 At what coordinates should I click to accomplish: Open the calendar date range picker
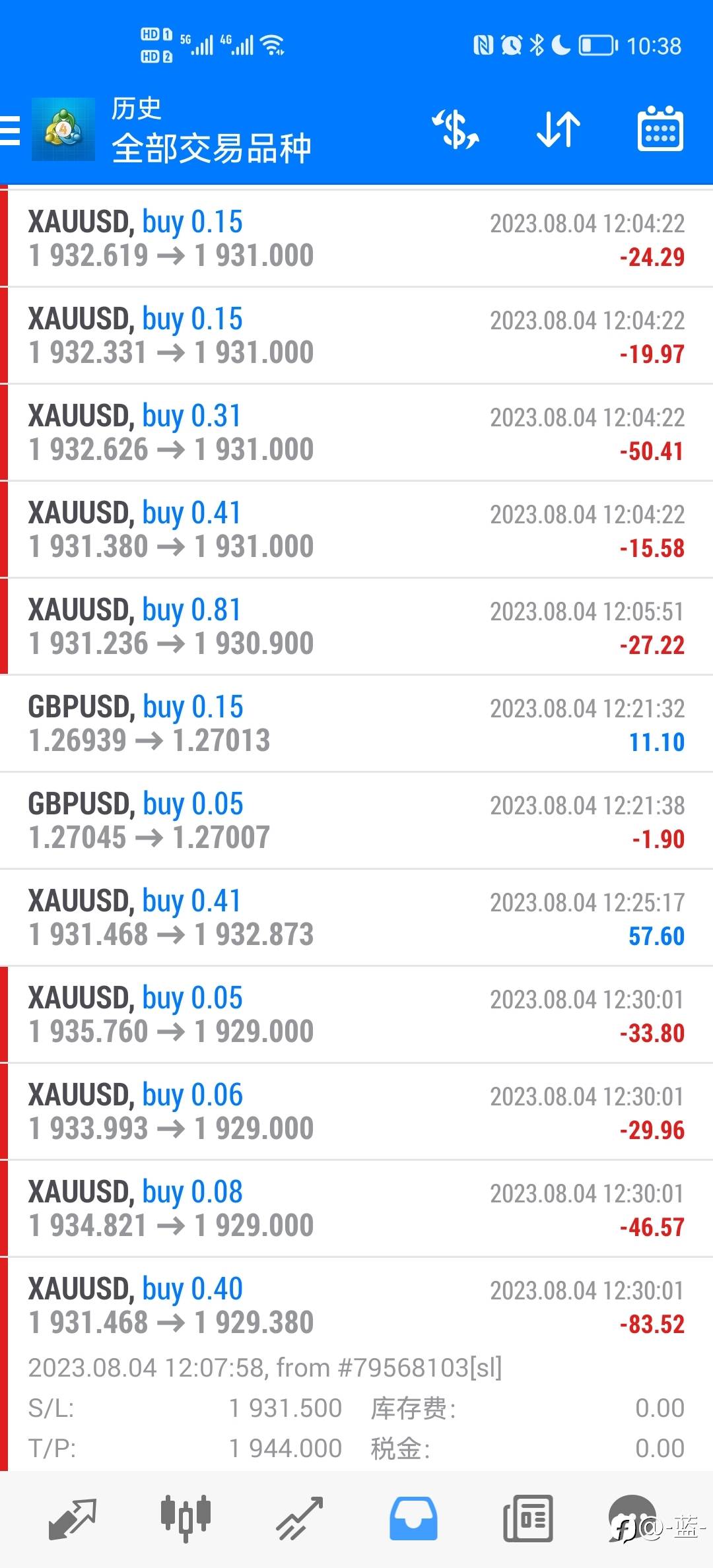tap(660, 129)
